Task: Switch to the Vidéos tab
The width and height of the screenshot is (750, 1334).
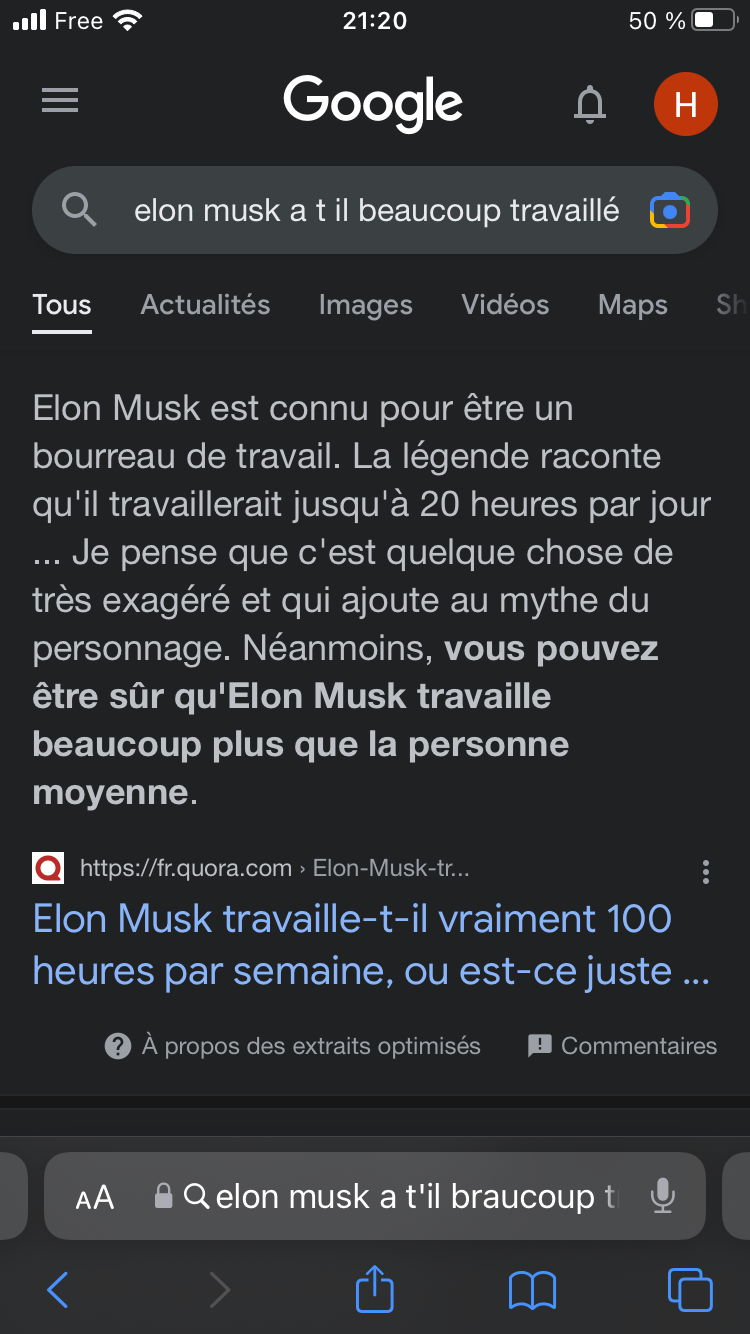Action: 505,305
